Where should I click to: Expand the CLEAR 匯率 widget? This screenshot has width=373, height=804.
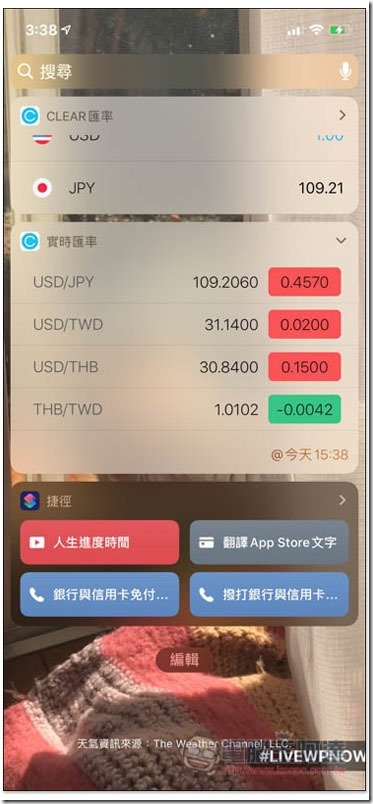pos(342,116)
